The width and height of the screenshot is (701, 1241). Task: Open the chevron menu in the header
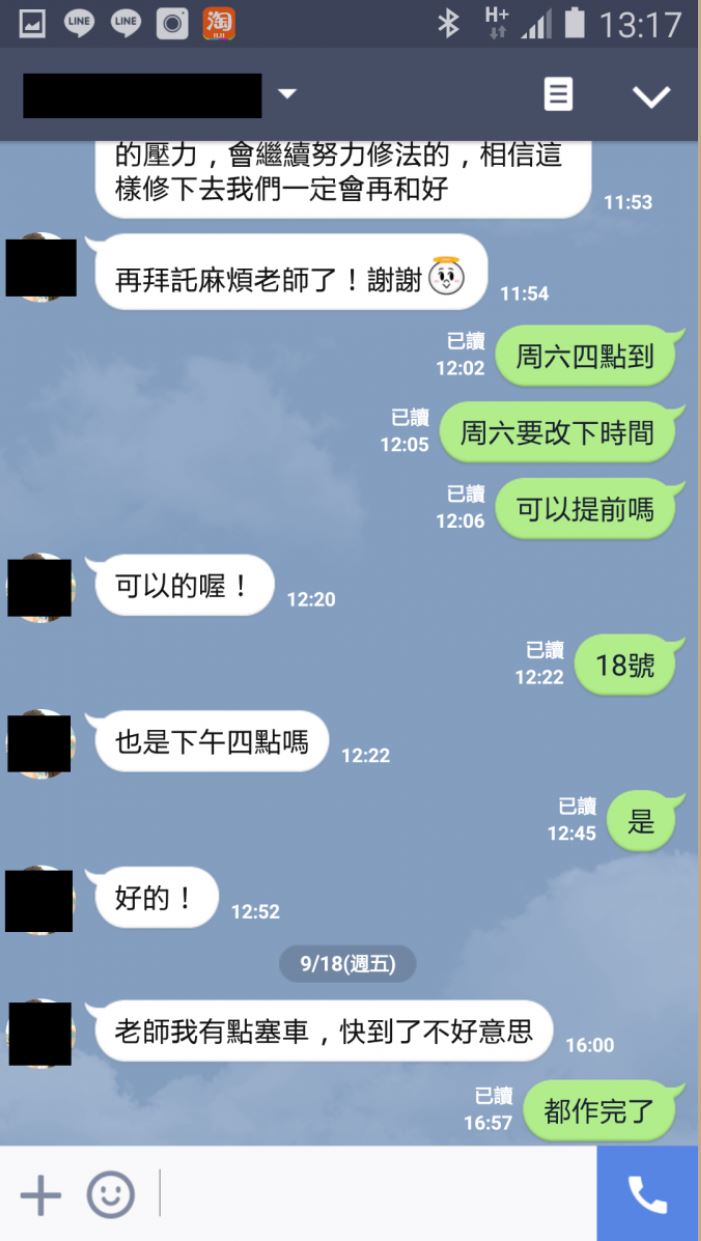[x=651, y=96]
